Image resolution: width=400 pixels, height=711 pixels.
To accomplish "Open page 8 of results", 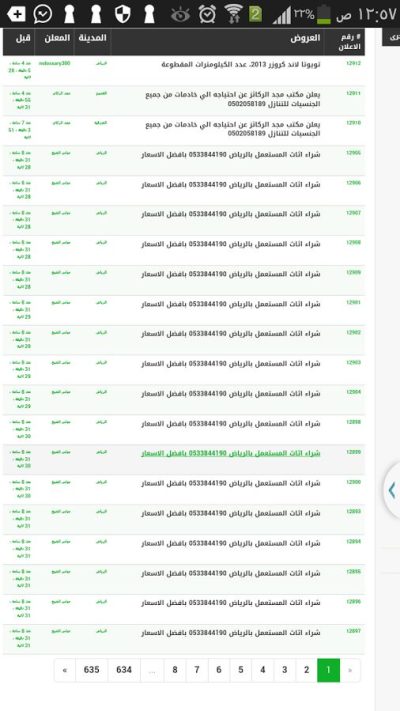I will click(175, 670).
